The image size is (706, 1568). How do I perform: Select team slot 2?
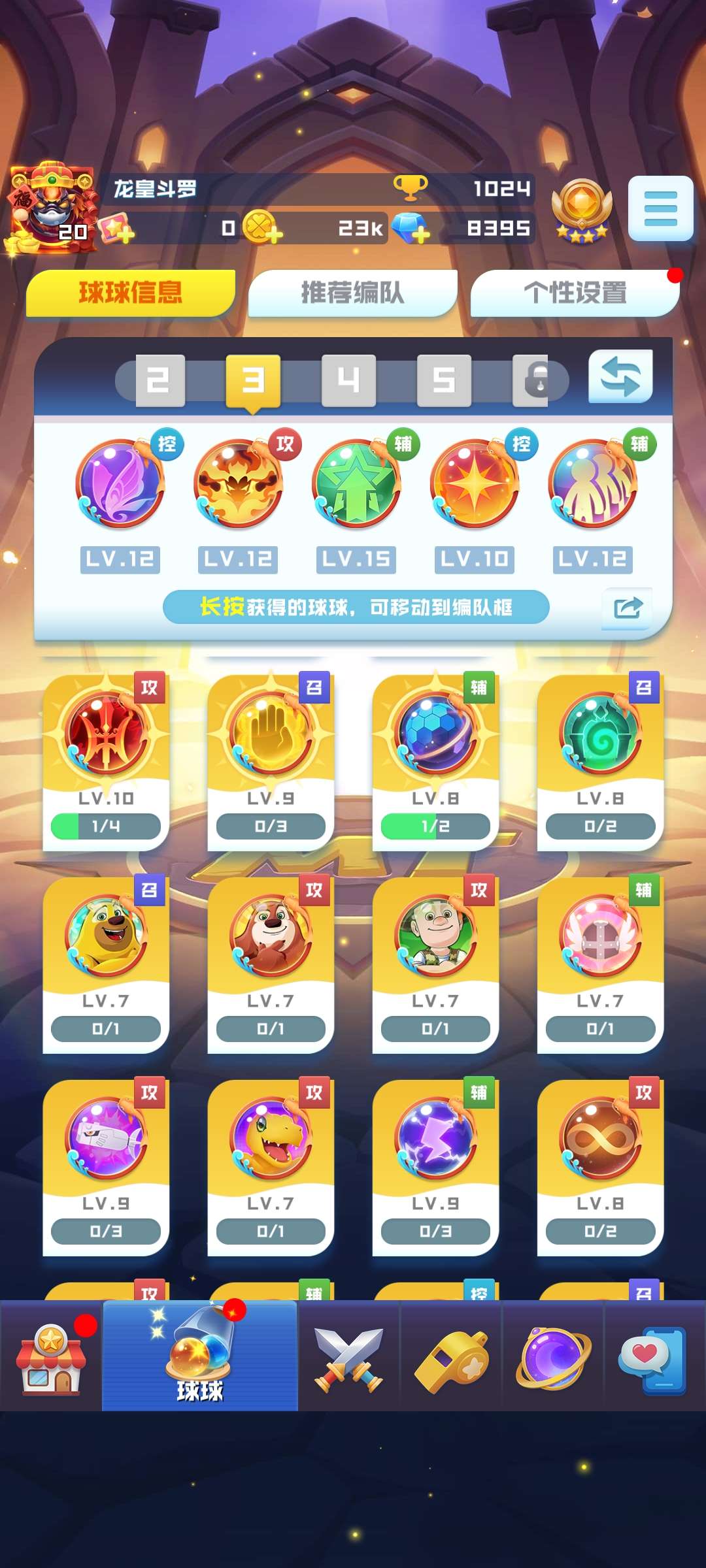pos(160,380)
